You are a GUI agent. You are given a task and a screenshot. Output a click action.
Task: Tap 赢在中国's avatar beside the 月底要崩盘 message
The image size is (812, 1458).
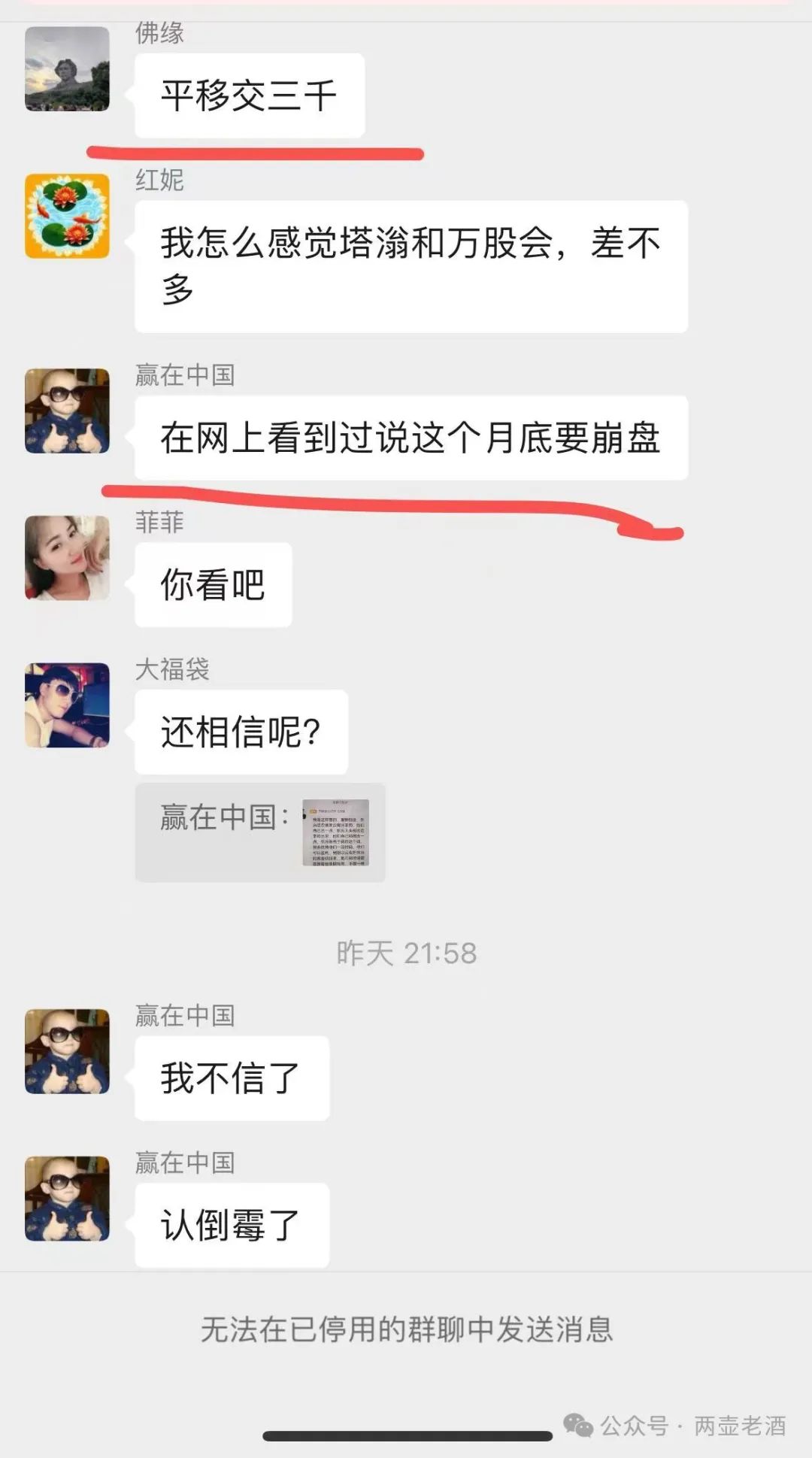pyautogui.click(x=67, y=411)
